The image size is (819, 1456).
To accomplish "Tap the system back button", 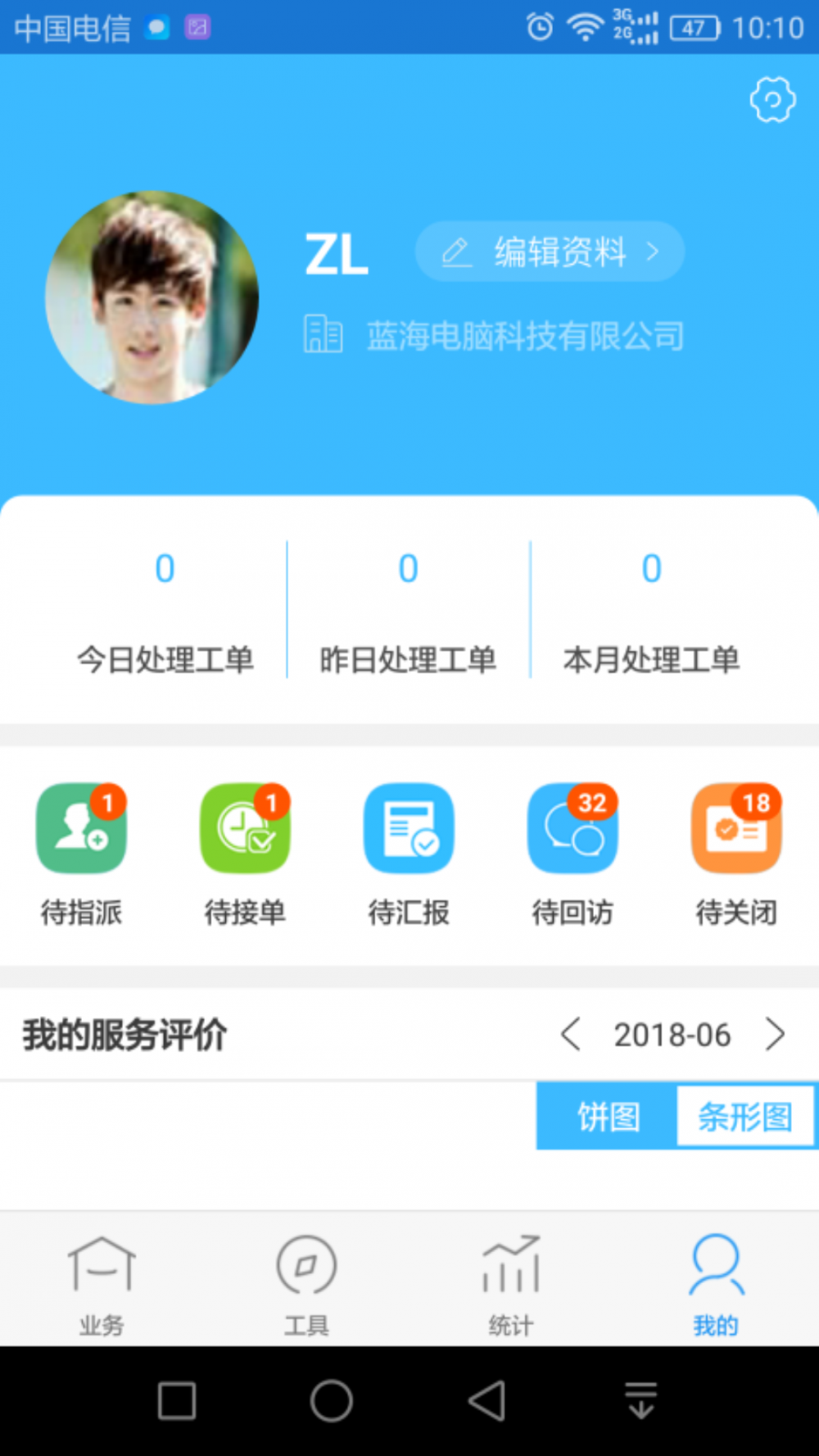I will pyautogui.click(x=486, y=1400).
